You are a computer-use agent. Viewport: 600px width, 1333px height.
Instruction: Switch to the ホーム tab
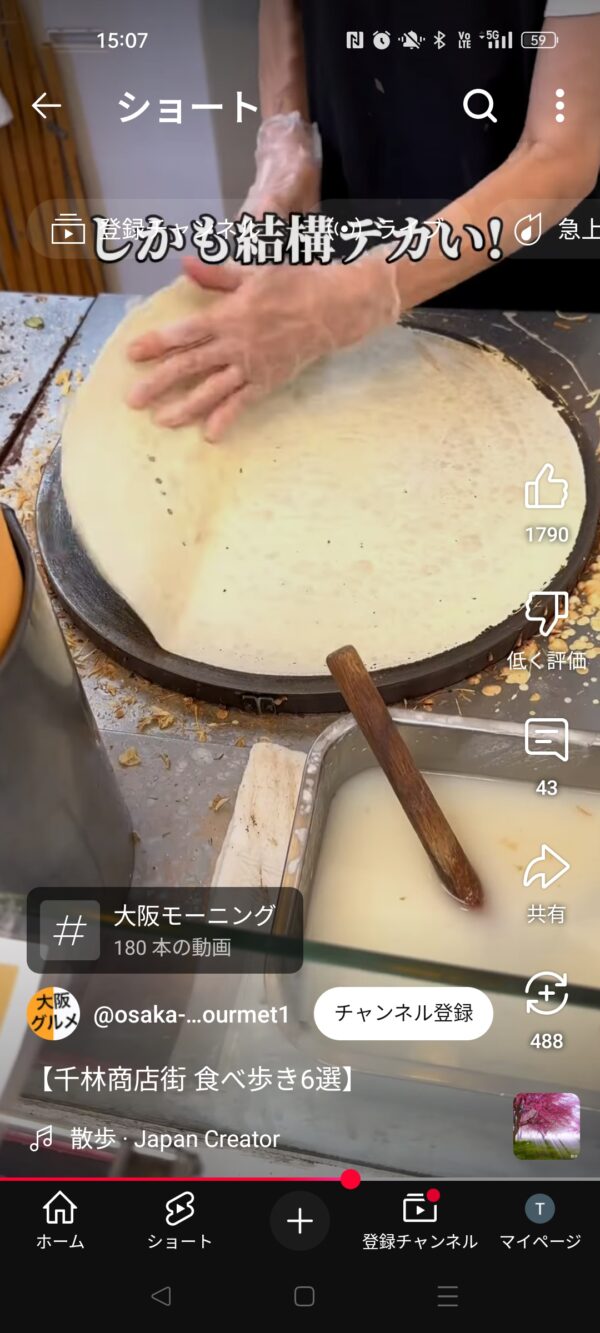coord(60,1221)
